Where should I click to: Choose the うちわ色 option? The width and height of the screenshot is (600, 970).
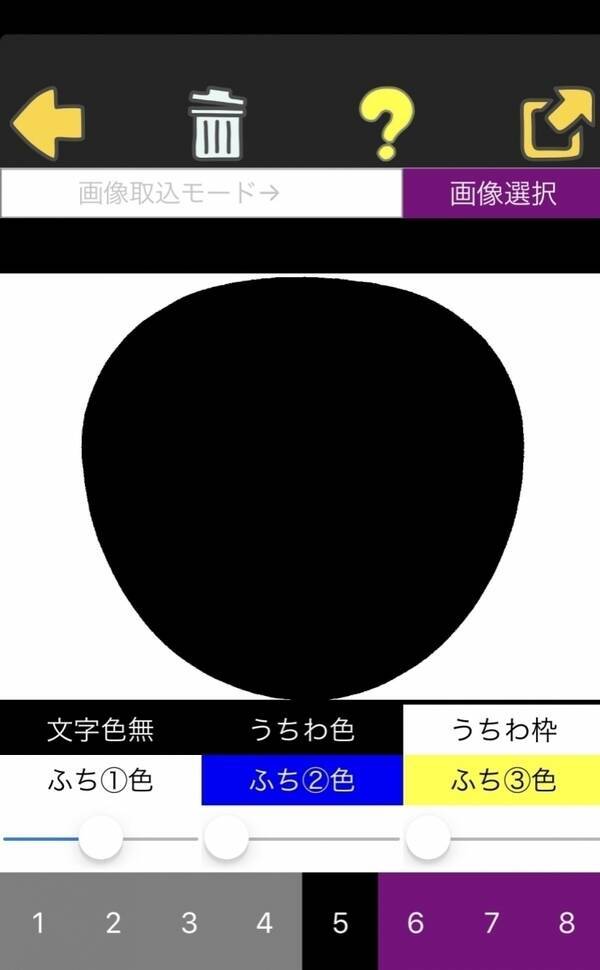pyautogui.click(x=302, y=730)
